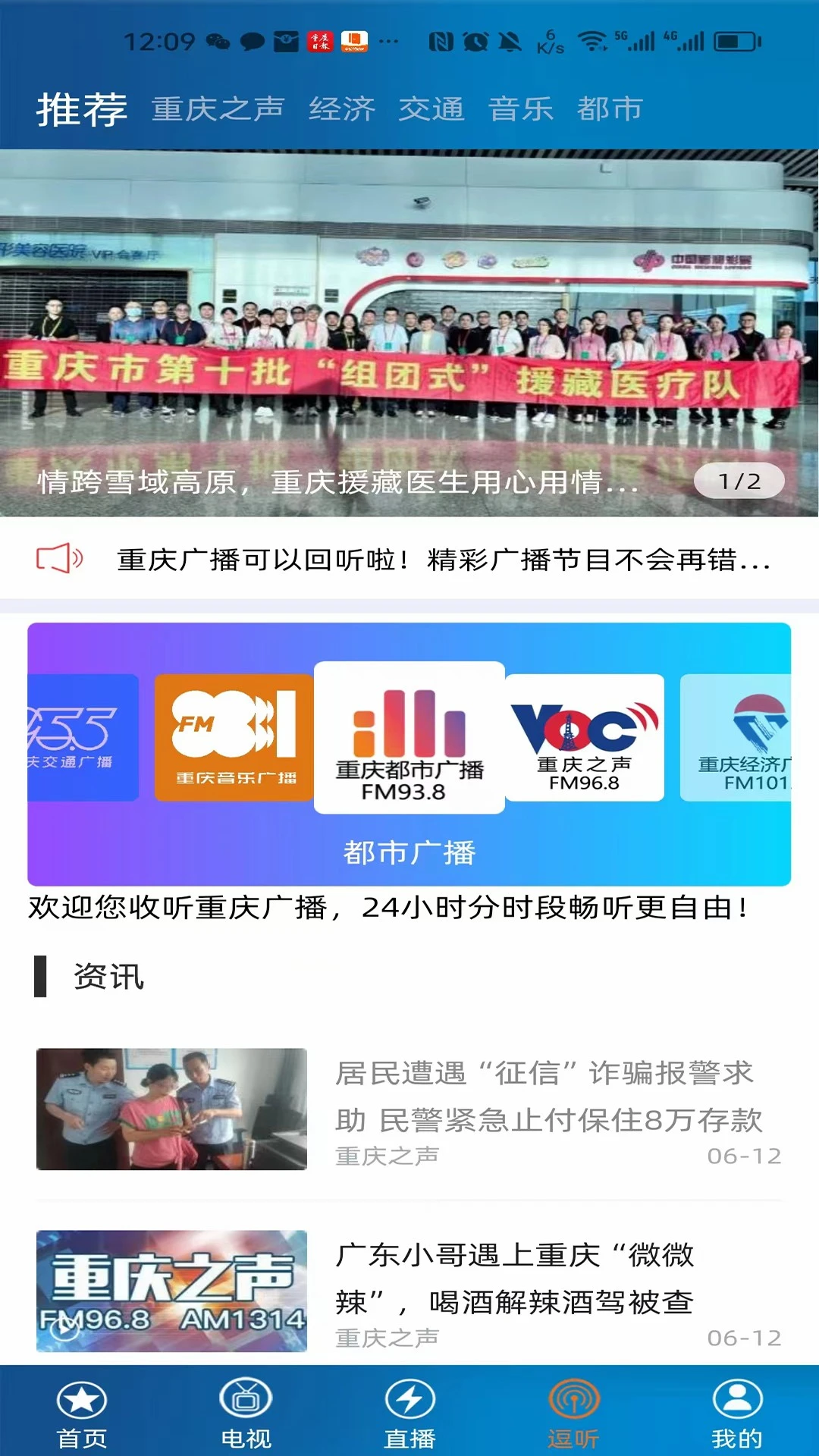Switch to the 重庆之声 top tab
Screen dimensions: 819x1456
[x=218, y=108]
